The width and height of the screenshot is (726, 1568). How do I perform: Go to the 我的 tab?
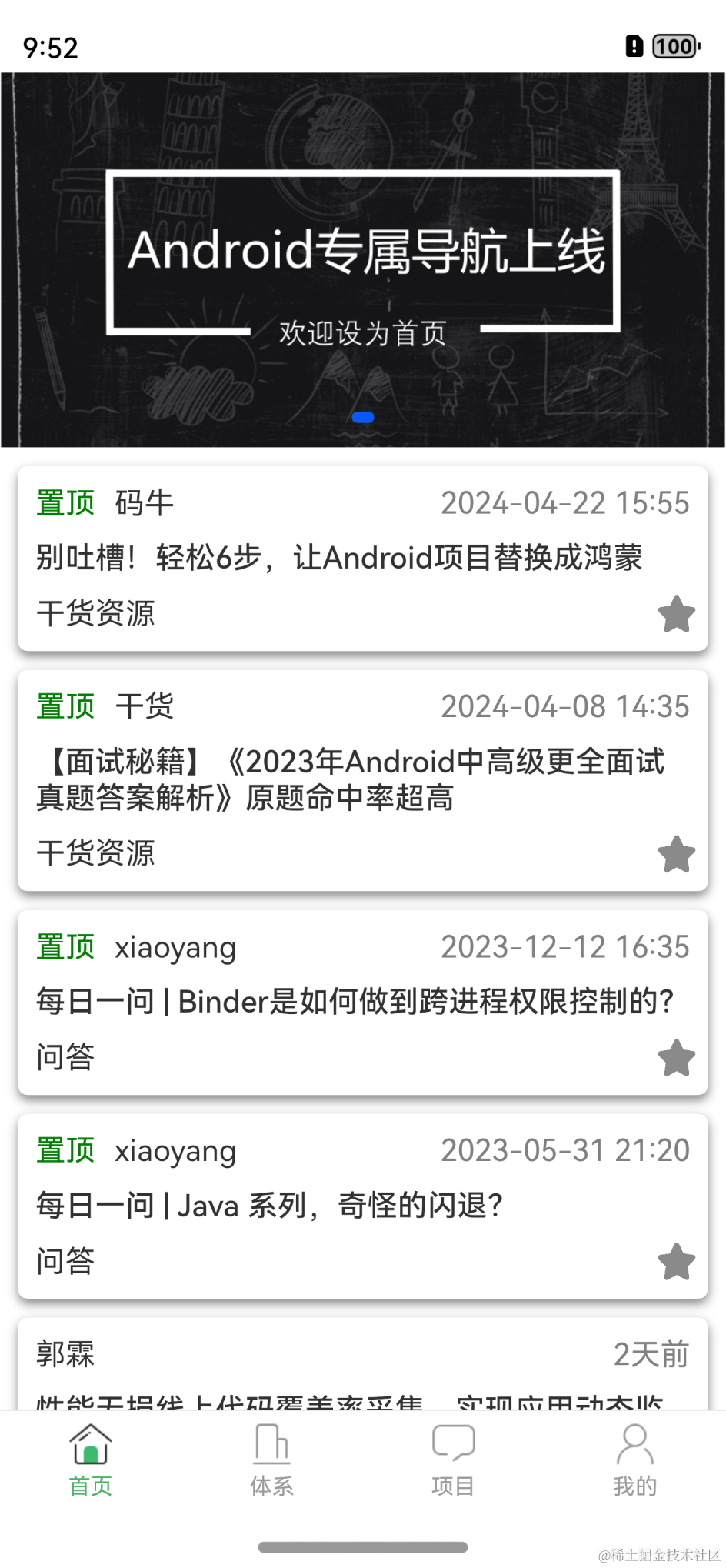pos(634,1460)
